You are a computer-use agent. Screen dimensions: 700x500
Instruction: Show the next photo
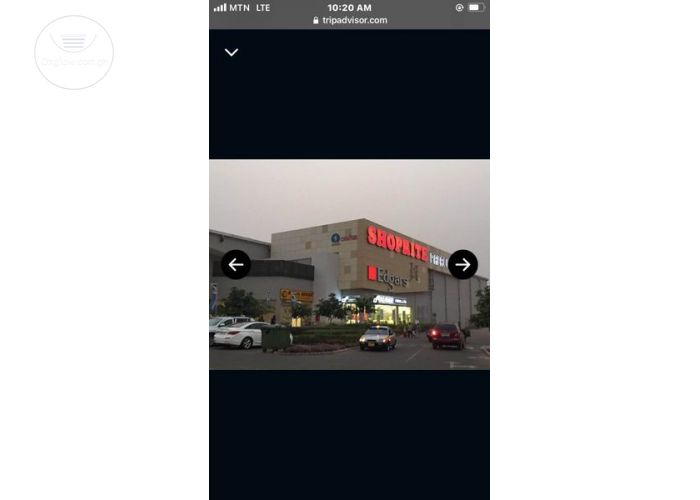pos(462,264)
